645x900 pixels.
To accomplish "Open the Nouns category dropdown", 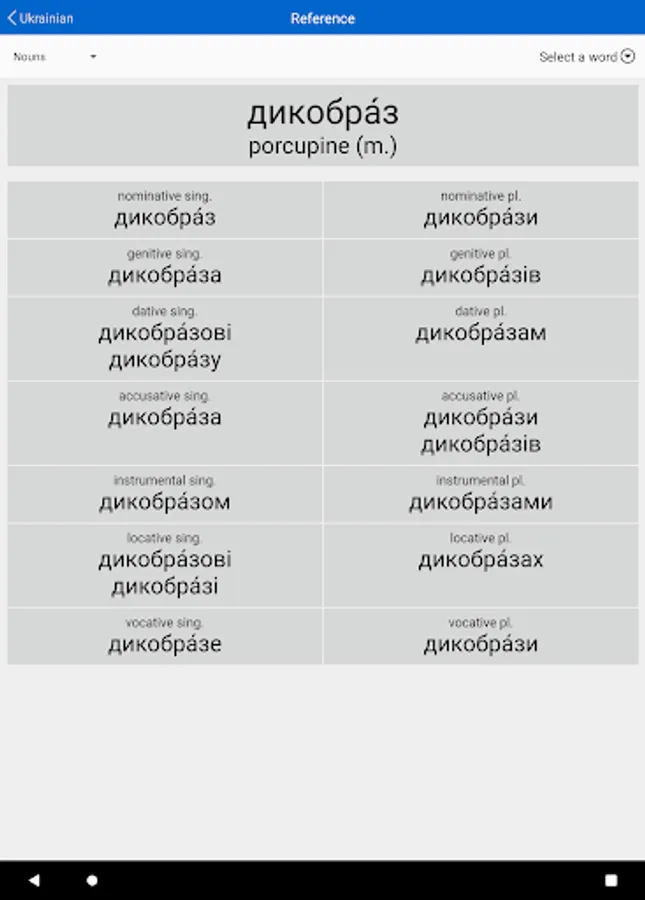I will click(x=55, y=57).
